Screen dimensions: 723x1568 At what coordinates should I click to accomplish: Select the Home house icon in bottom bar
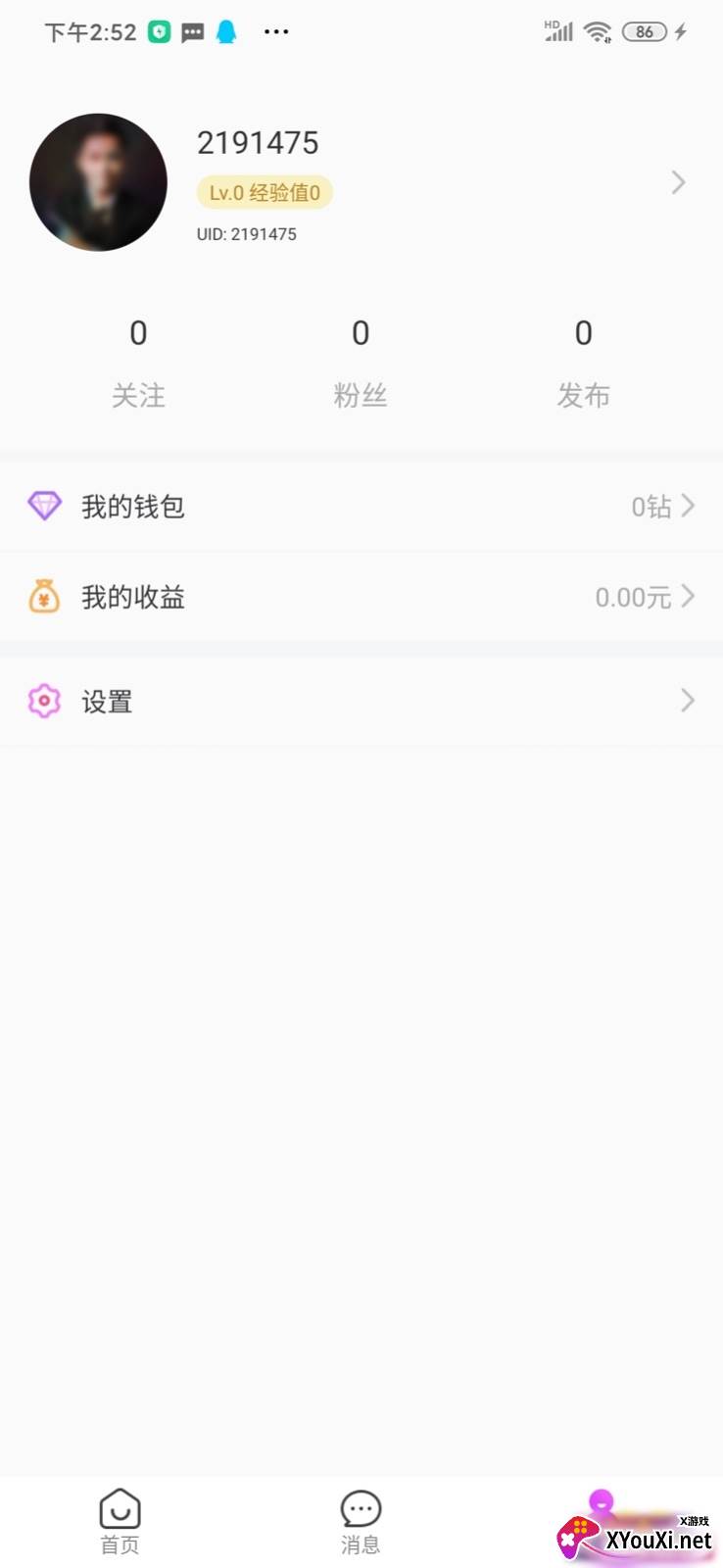click(119, 1507)
